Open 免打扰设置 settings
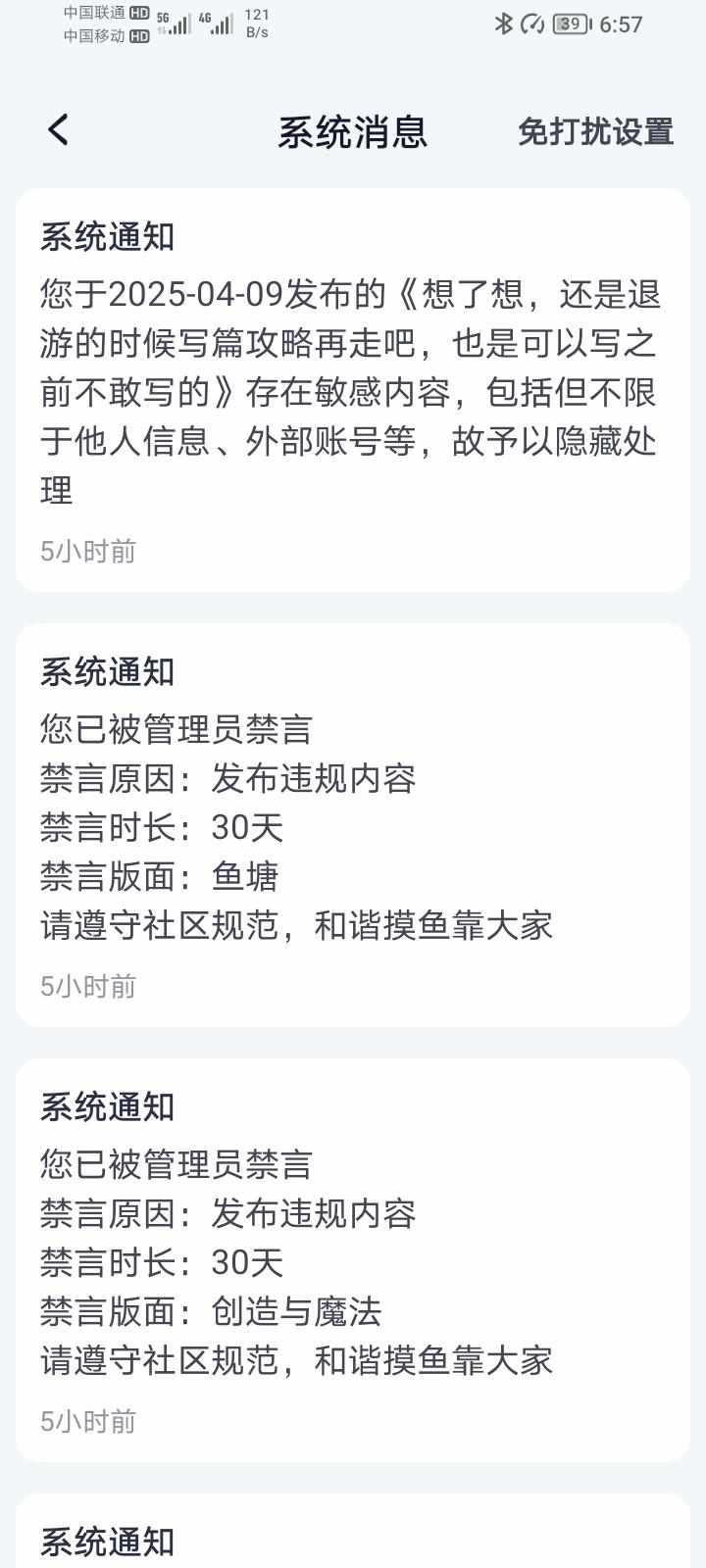Image resolution: width=706 pixels, height=1568 pixels. tap(595, 131)
